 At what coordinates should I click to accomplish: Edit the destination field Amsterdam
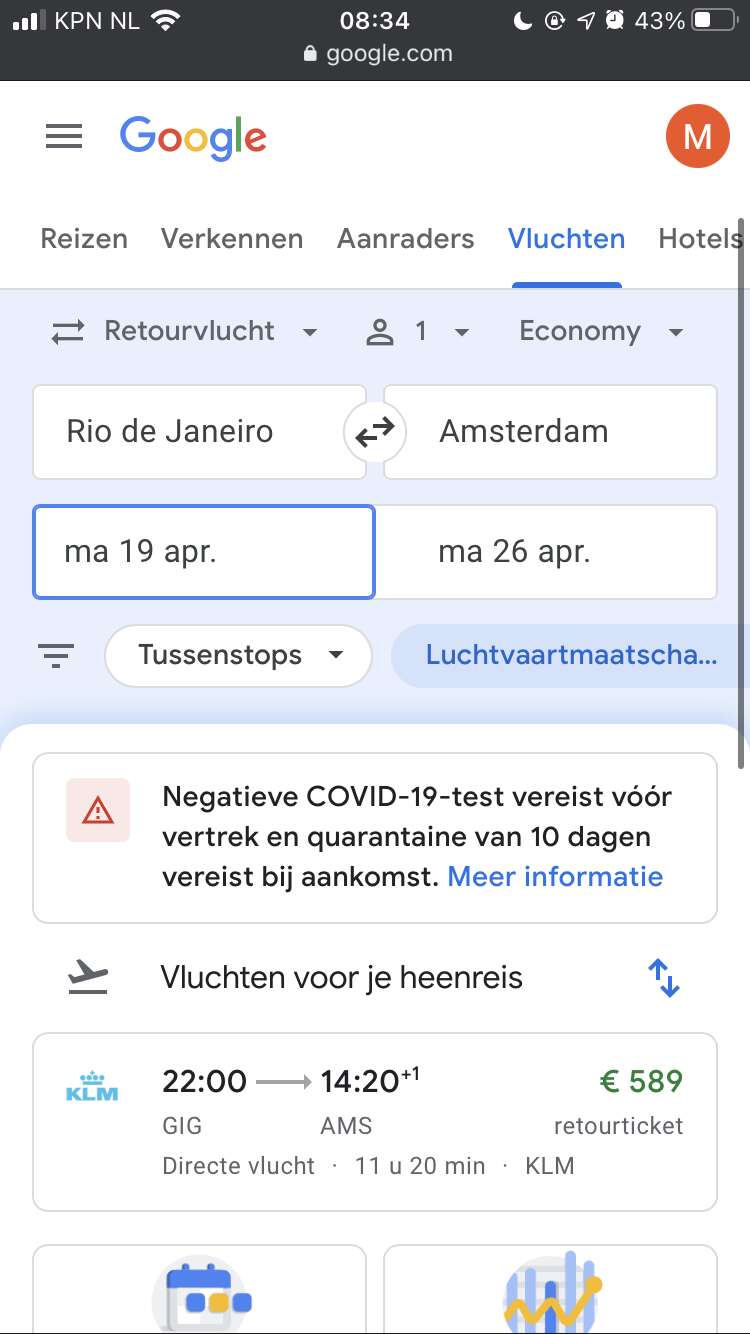coord(550,432)
